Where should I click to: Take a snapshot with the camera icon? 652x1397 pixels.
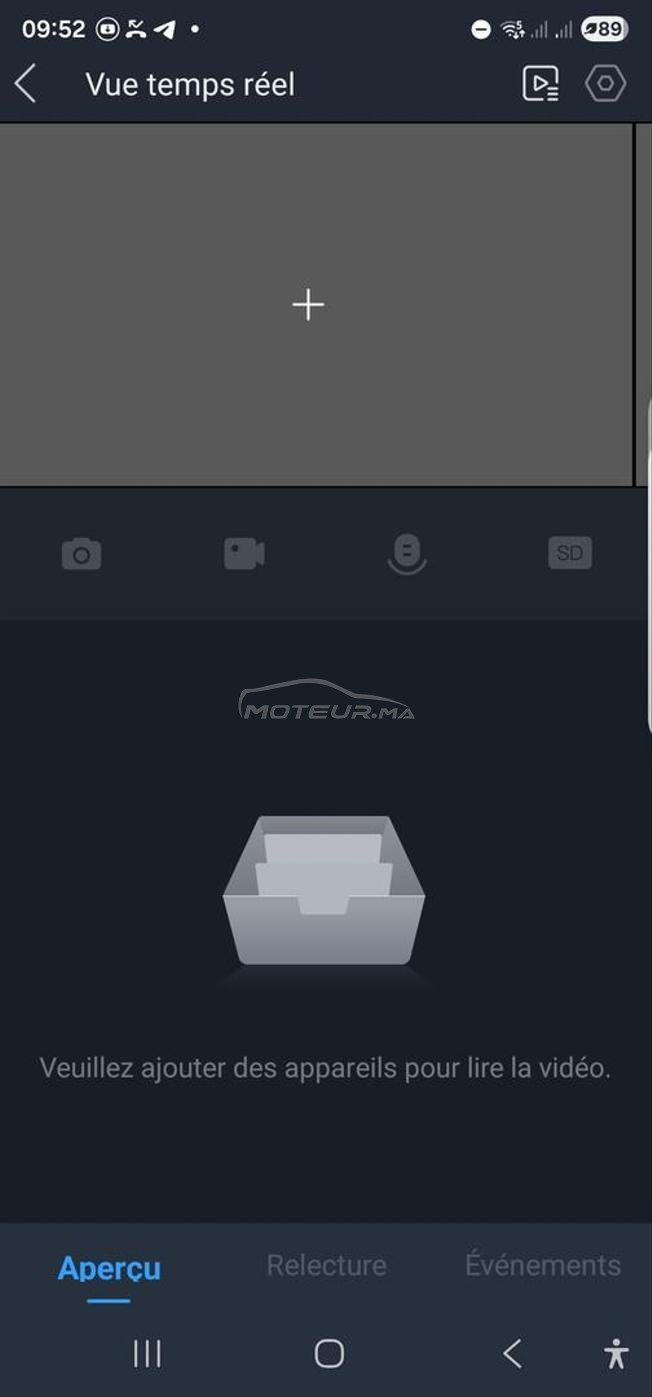(x=81, y=553)
